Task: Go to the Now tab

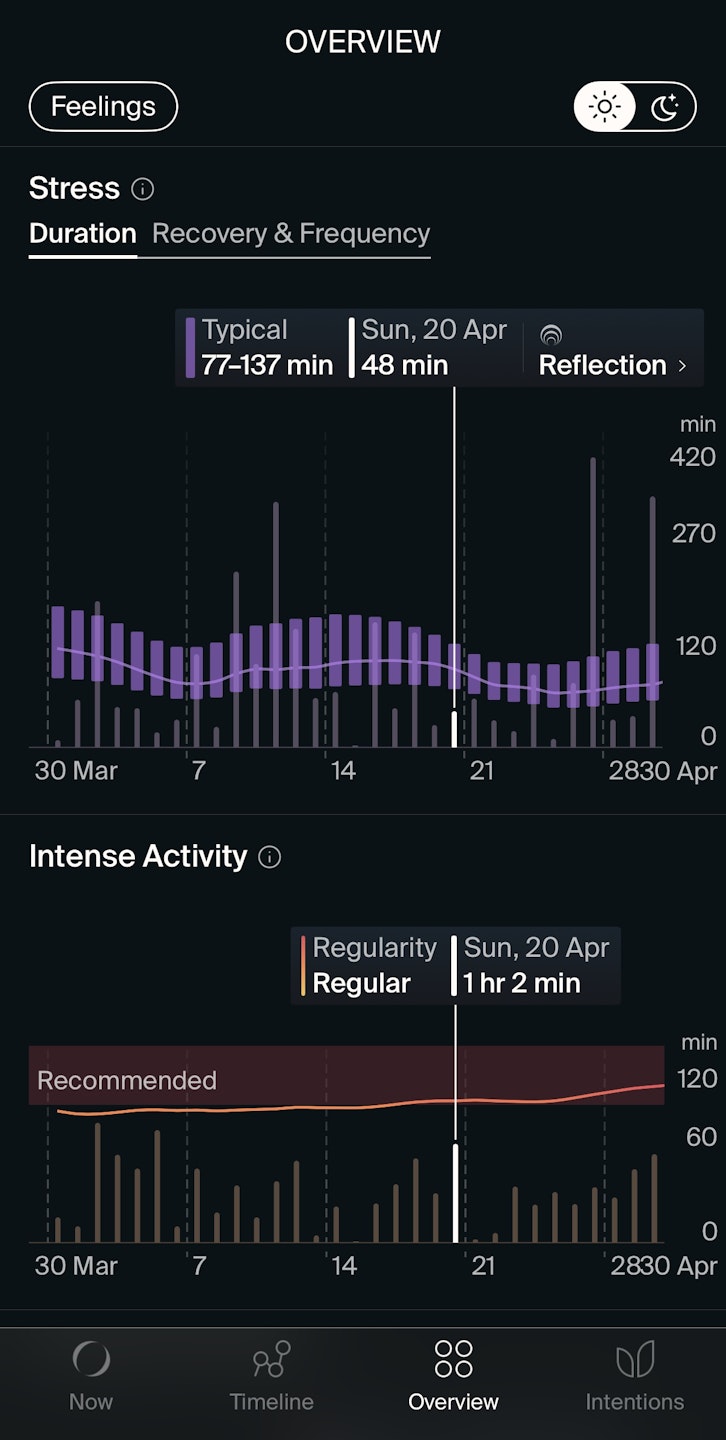Action: pyautogui.click(x=91, y=1377)
